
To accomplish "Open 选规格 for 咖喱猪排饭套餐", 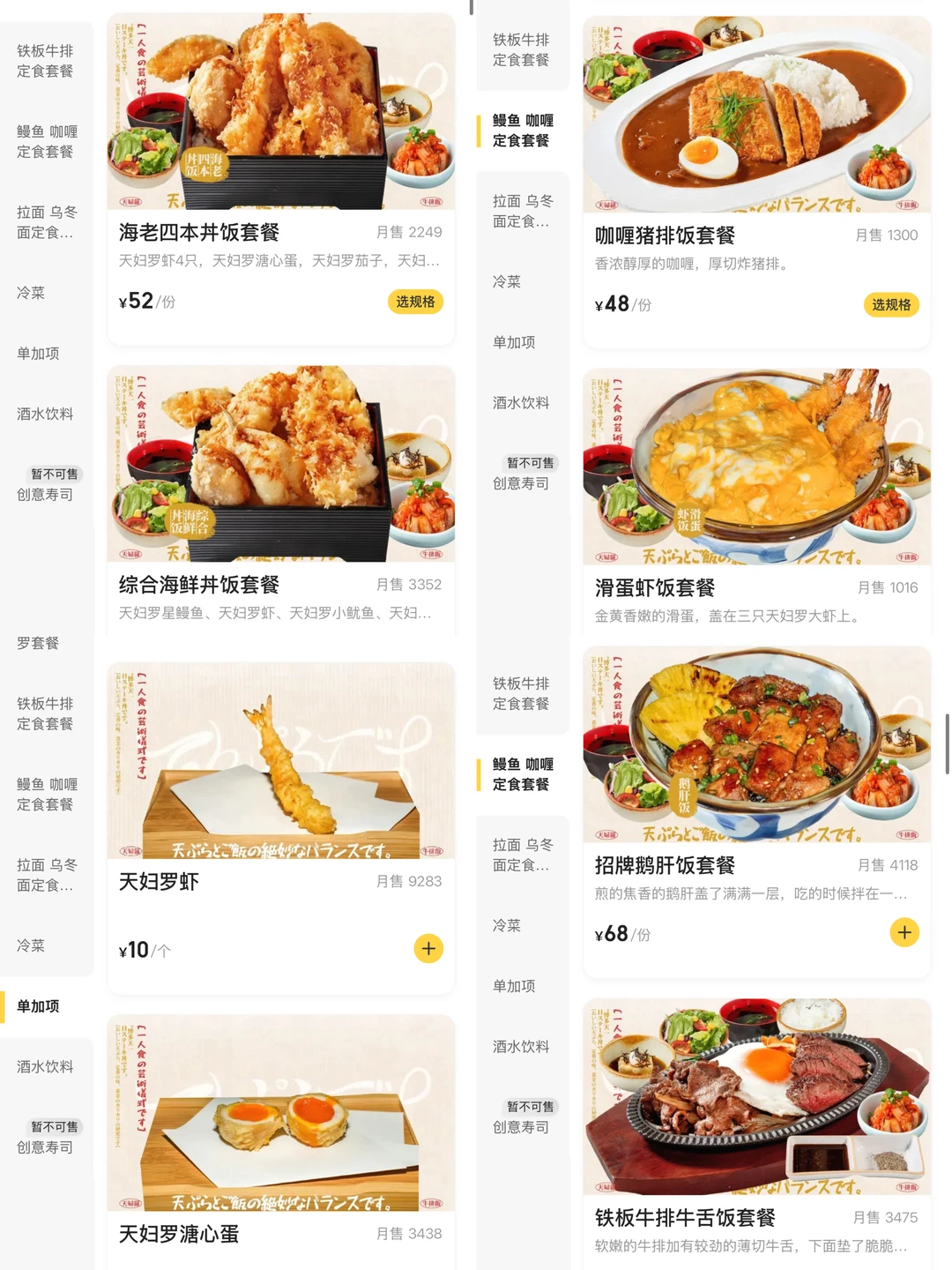I will [891, 304].
